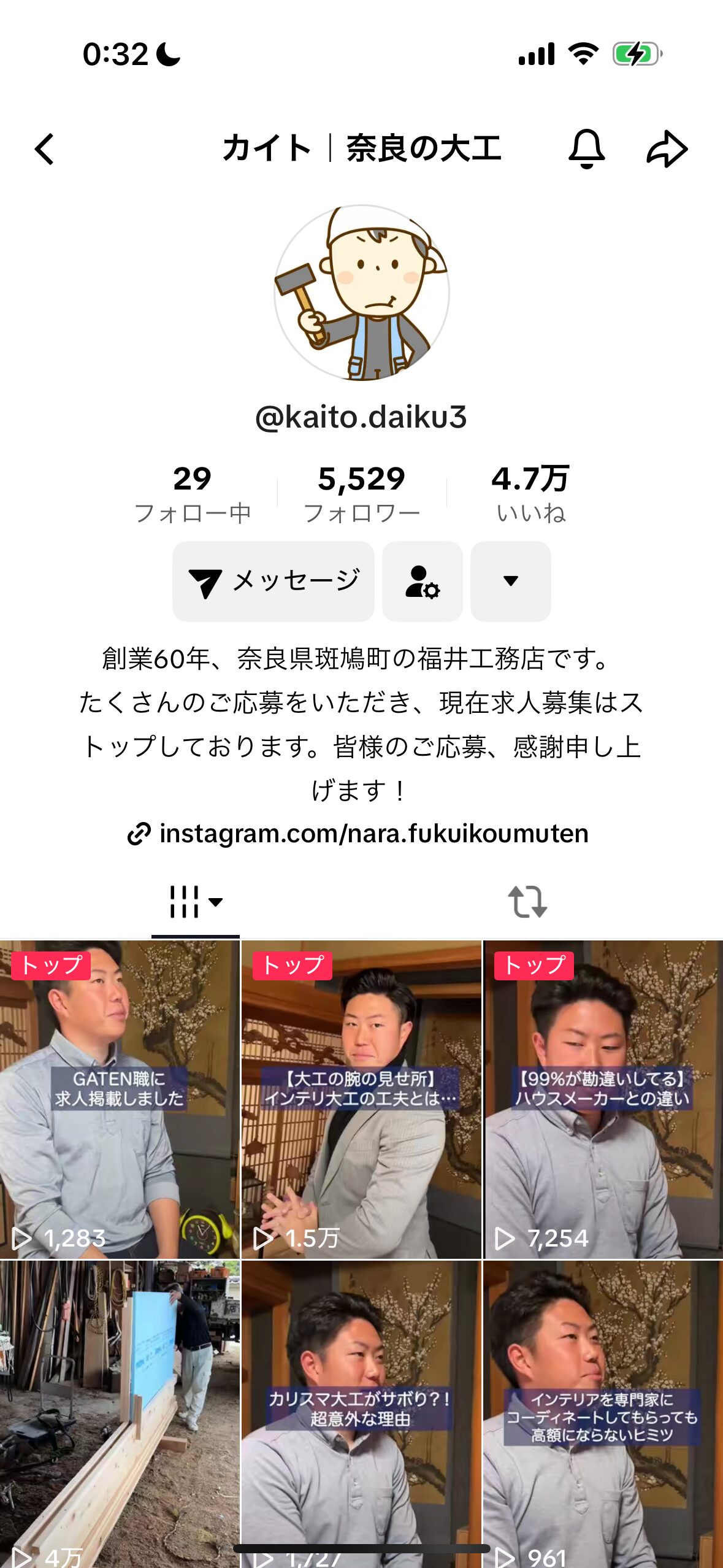
Task: Select the videos grid tab
Action: point(195,902)
